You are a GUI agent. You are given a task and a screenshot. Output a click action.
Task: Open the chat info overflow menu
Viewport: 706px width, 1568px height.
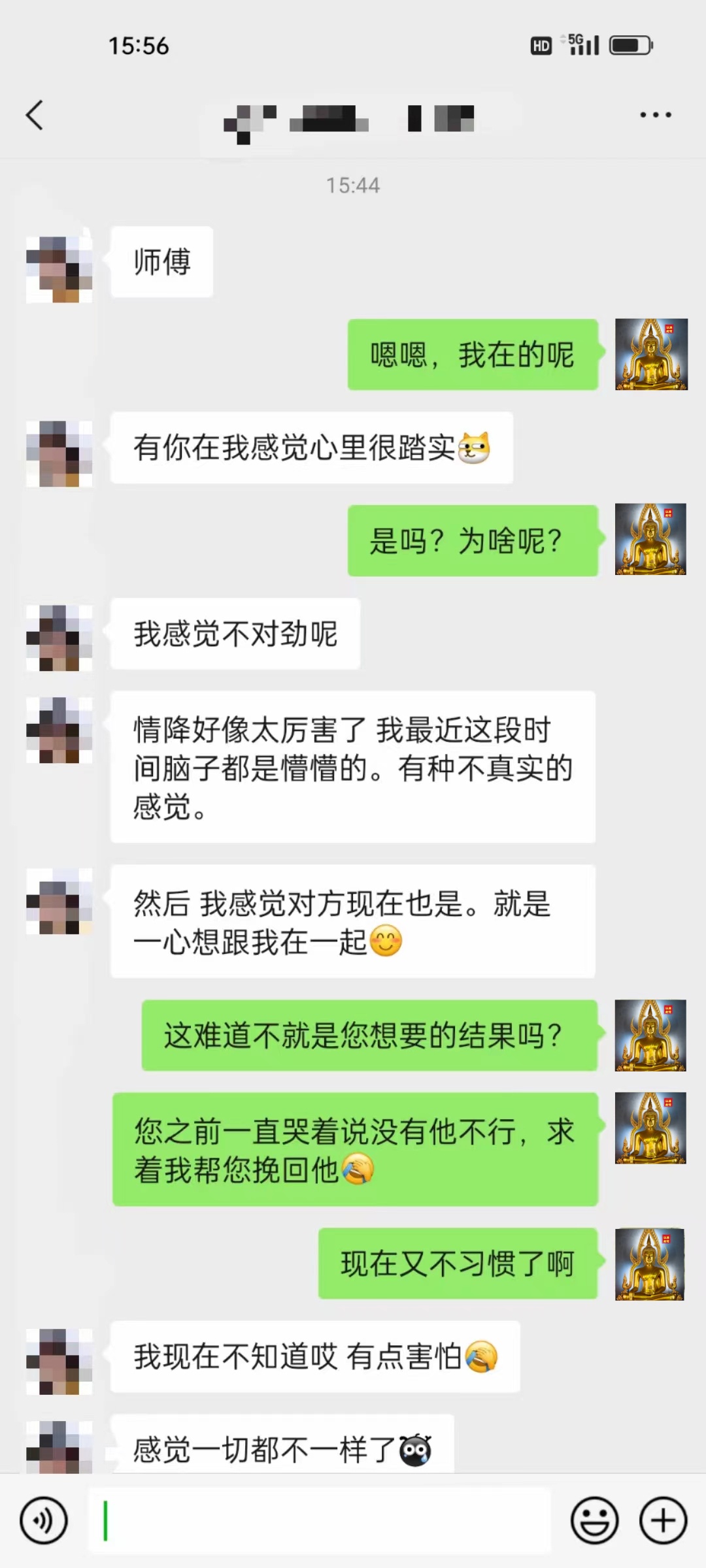point(655,115)
